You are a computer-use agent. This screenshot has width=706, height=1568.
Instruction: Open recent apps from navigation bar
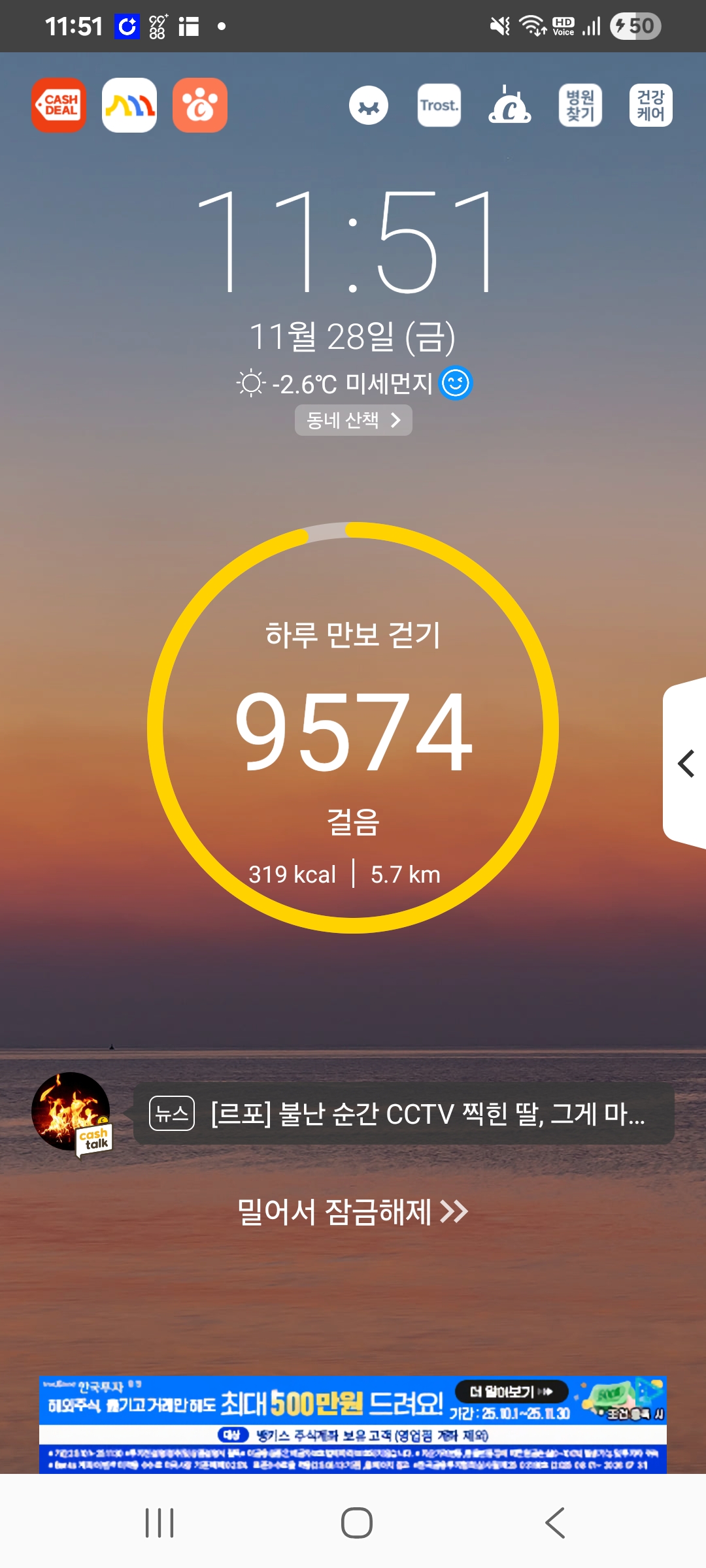pyautogui.click(x=160, y=1523)
